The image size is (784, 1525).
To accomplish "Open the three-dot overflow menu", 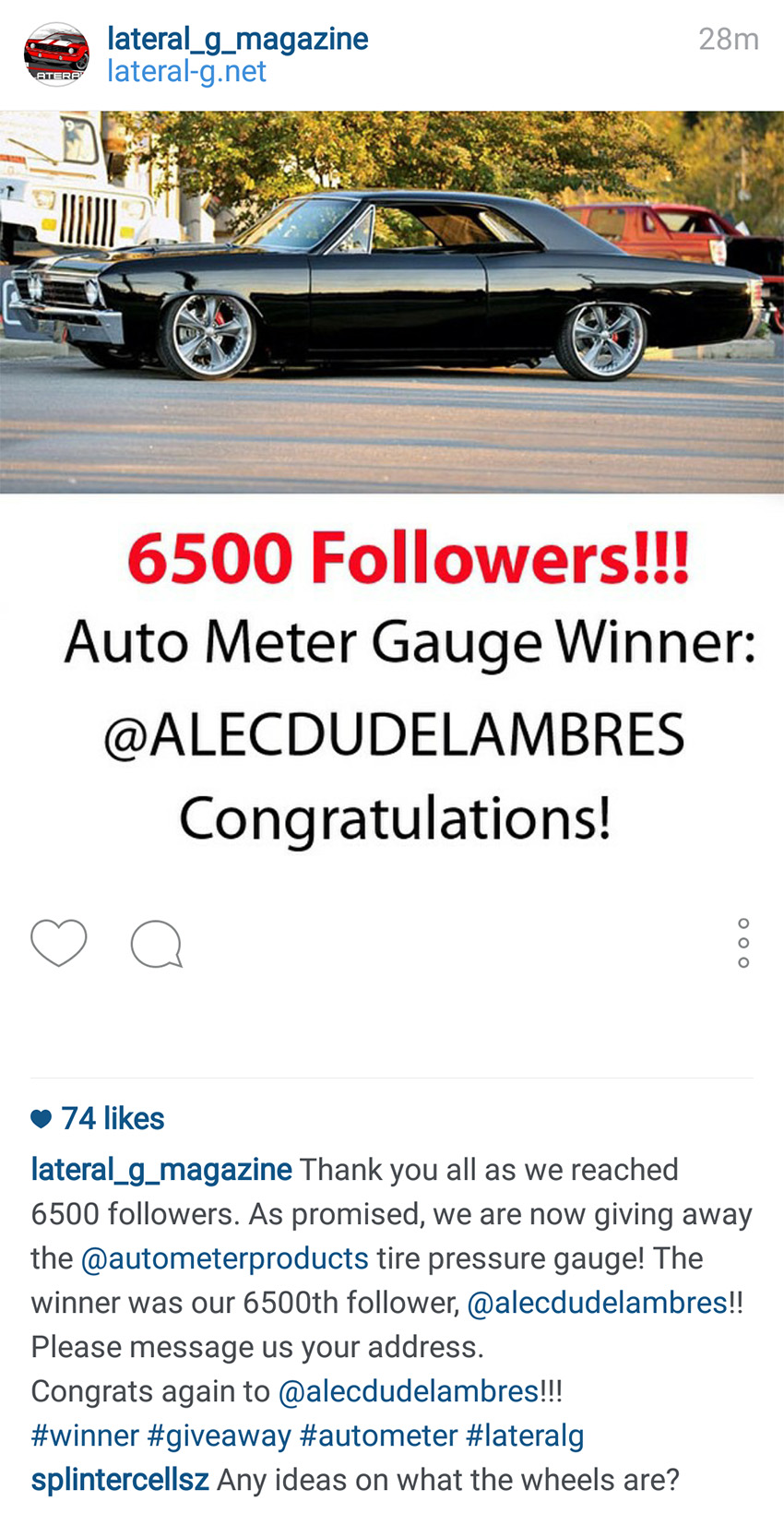I will click(x=743, y=943).
